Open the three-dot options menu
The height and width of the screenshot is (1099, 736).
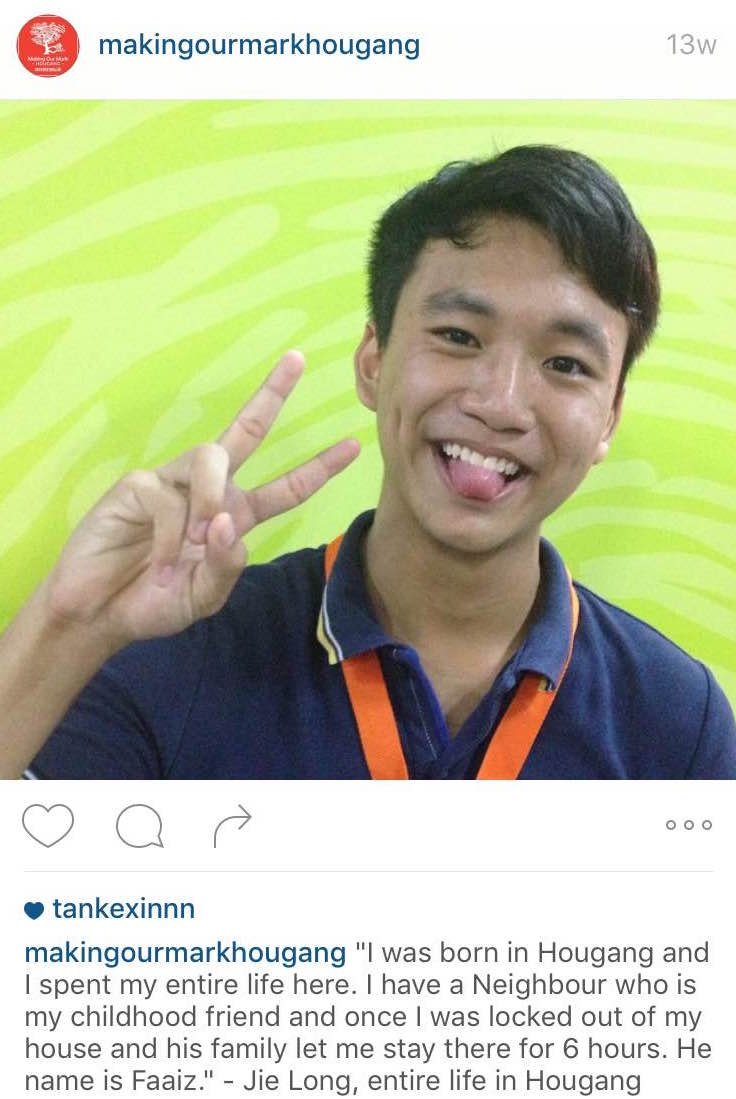click(x=688, y=825)
